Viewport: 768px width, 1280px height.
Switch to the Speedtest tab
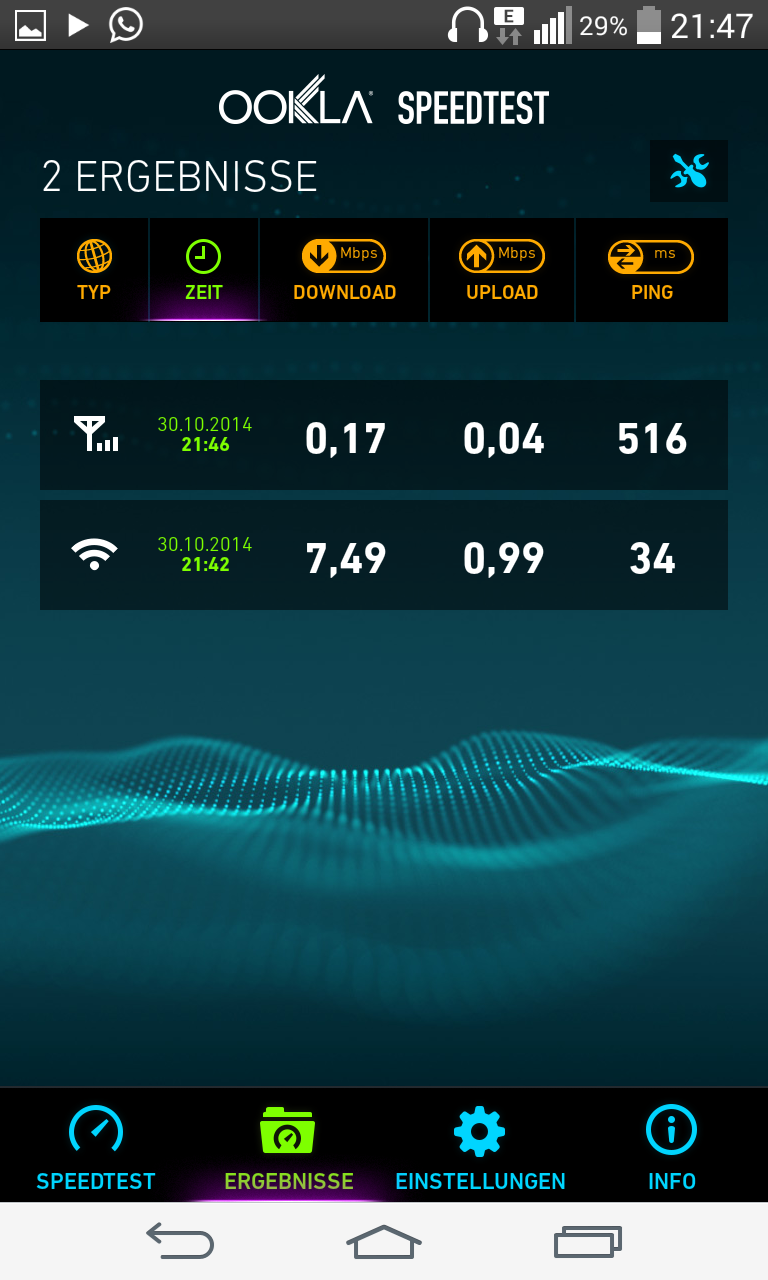[96, 1147]
